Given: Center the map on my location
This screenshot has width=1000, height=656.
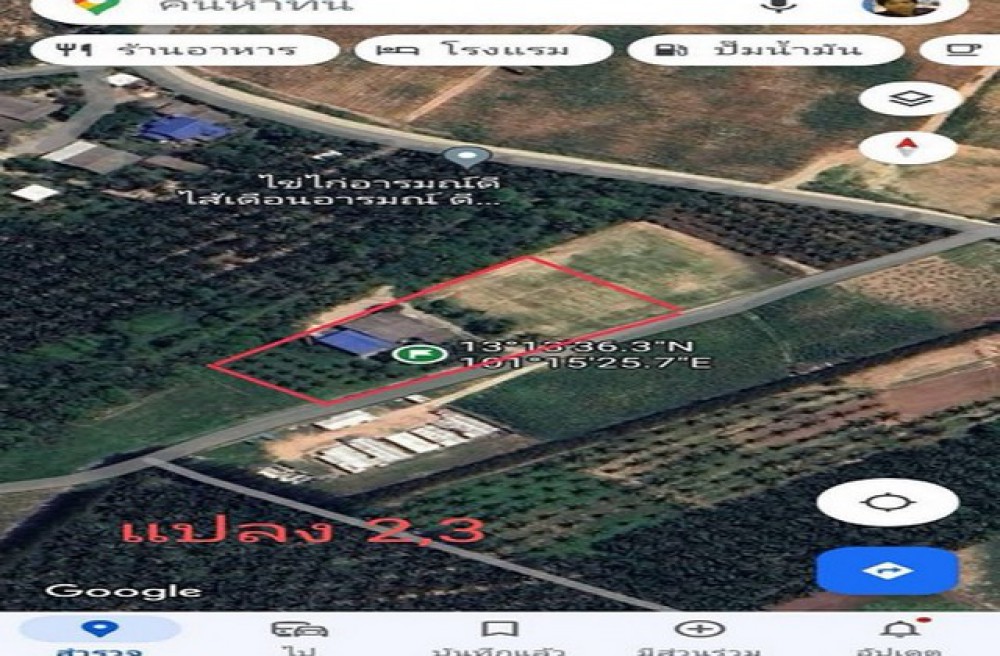Looking at the screenshot, I should click(x=888, y=502).
